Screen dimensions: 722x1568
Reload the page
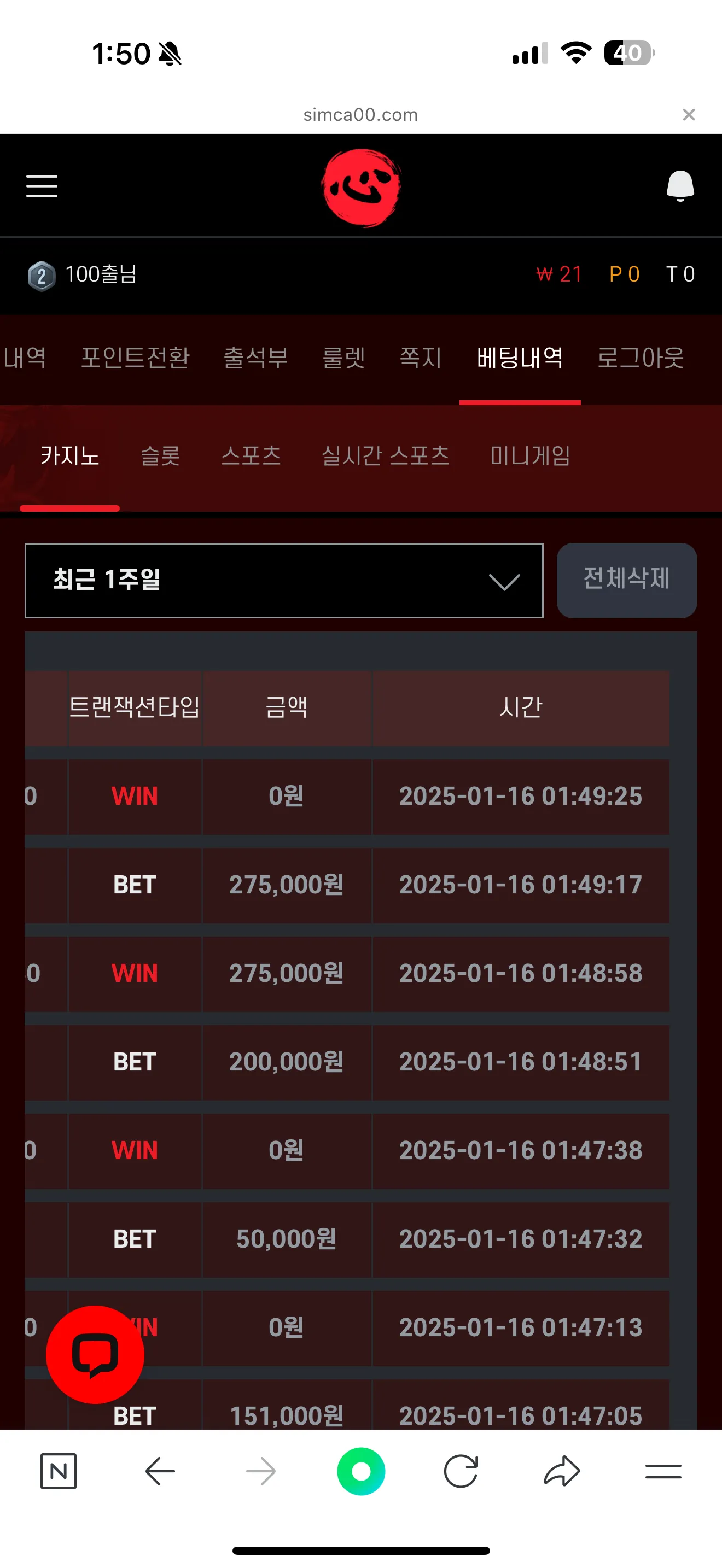pos(461,1471)
